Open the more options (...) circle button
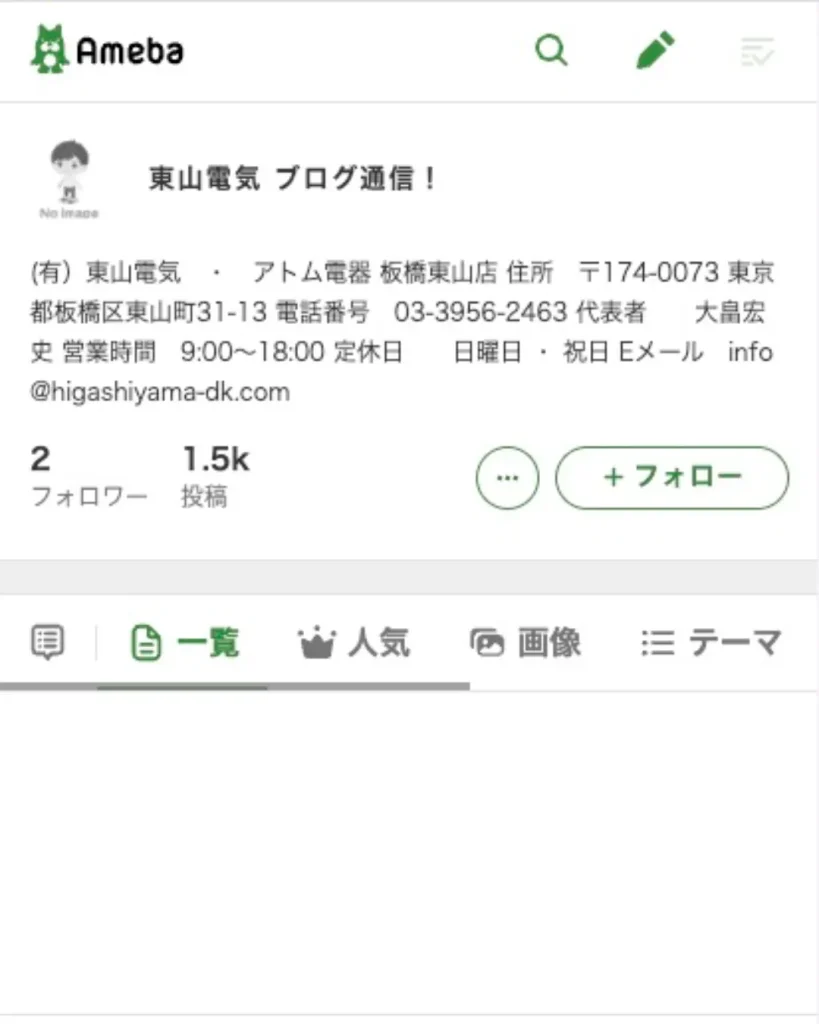This screenshot has width=819, height=1024. click(507, 478)
